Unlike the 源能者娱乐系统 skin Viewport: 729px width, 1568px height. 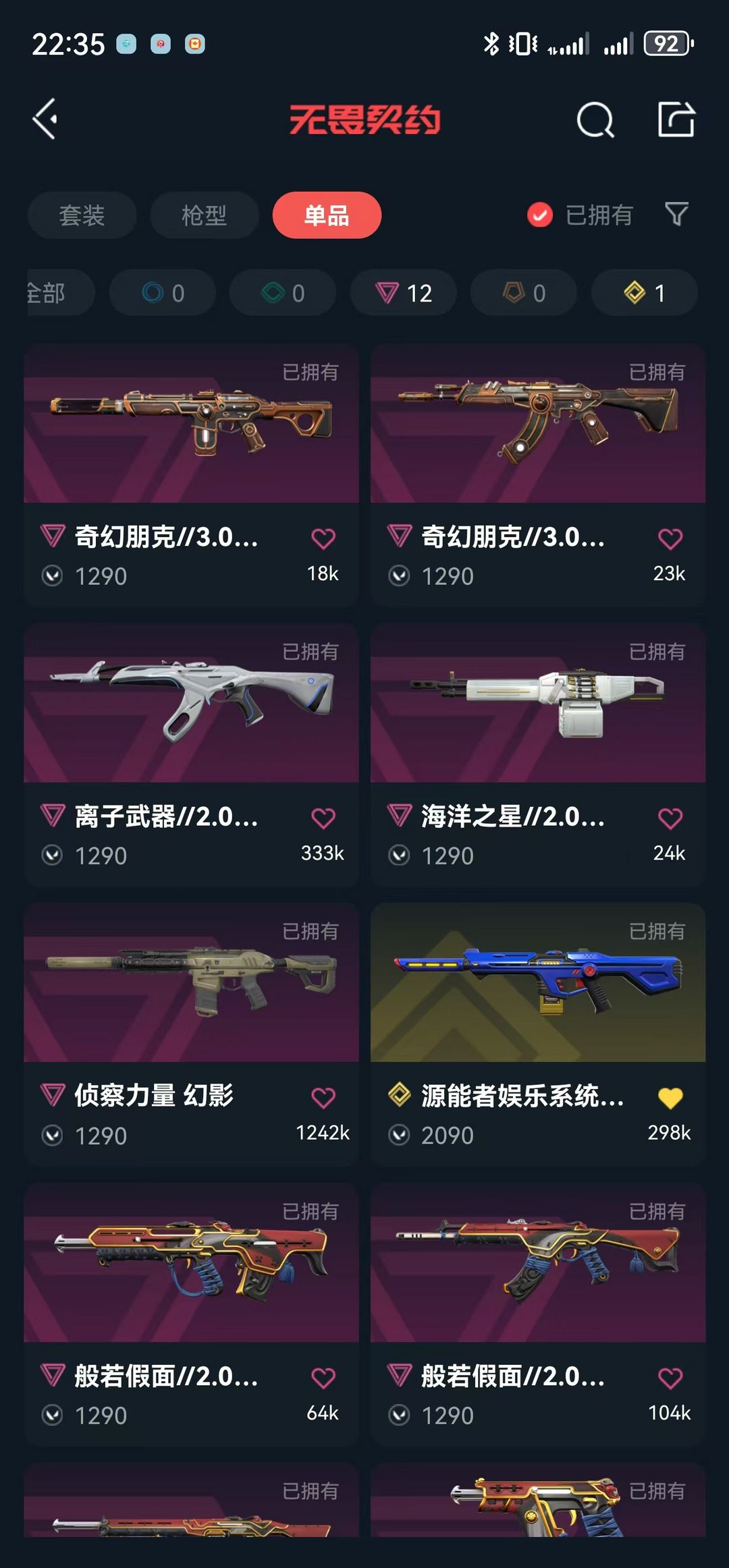click(670, 1098)
